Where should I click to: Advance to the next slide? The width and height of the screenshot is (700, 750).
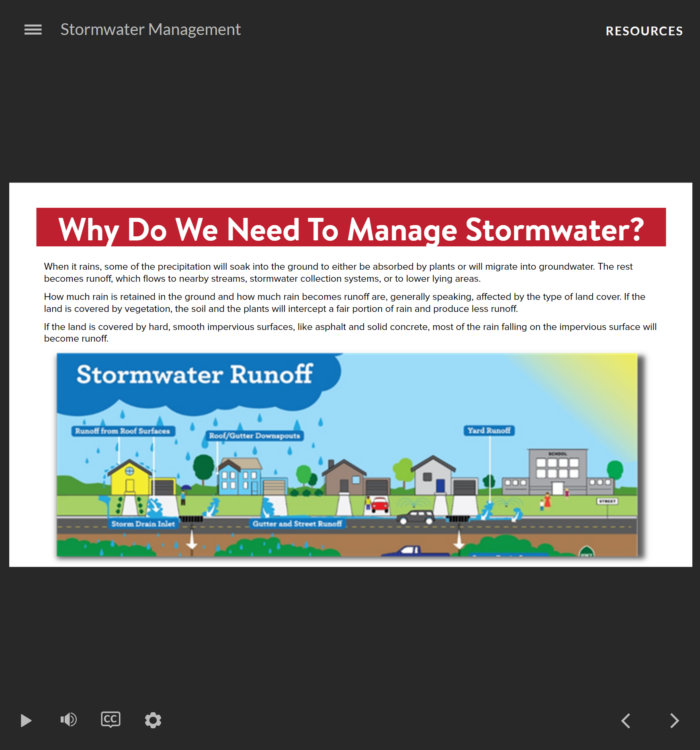[x=674, y=720]
